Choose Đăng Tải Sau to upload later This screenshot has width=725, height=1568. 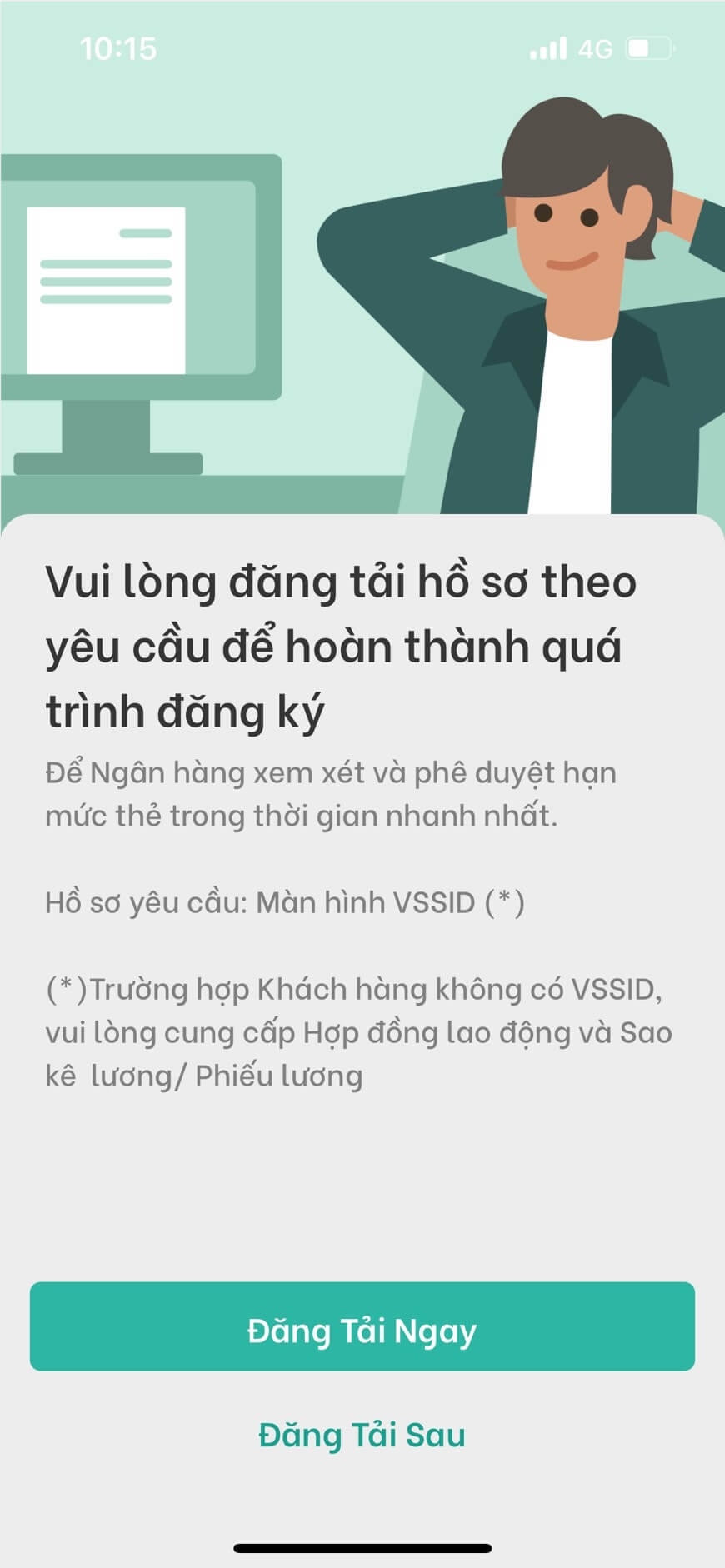(x=362, y=1436)
